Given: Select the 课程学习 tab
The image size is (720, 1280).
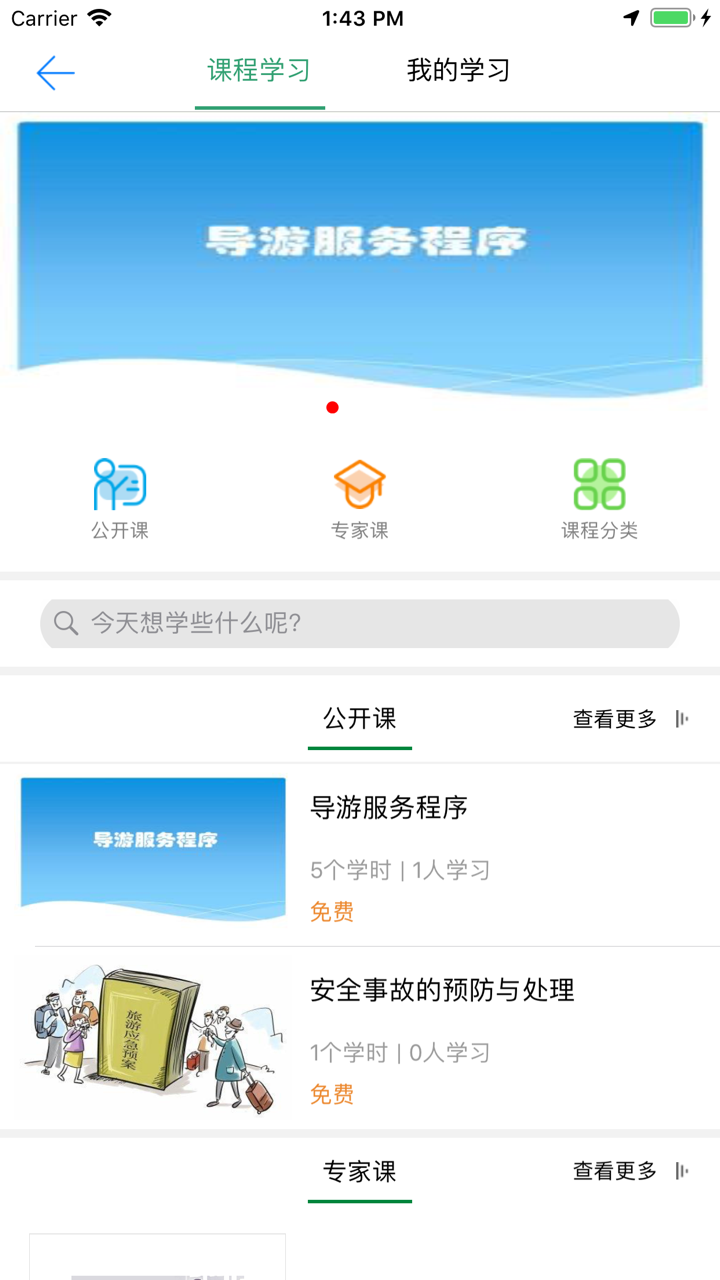Looking at the screenshot, I should click(259, 71).
